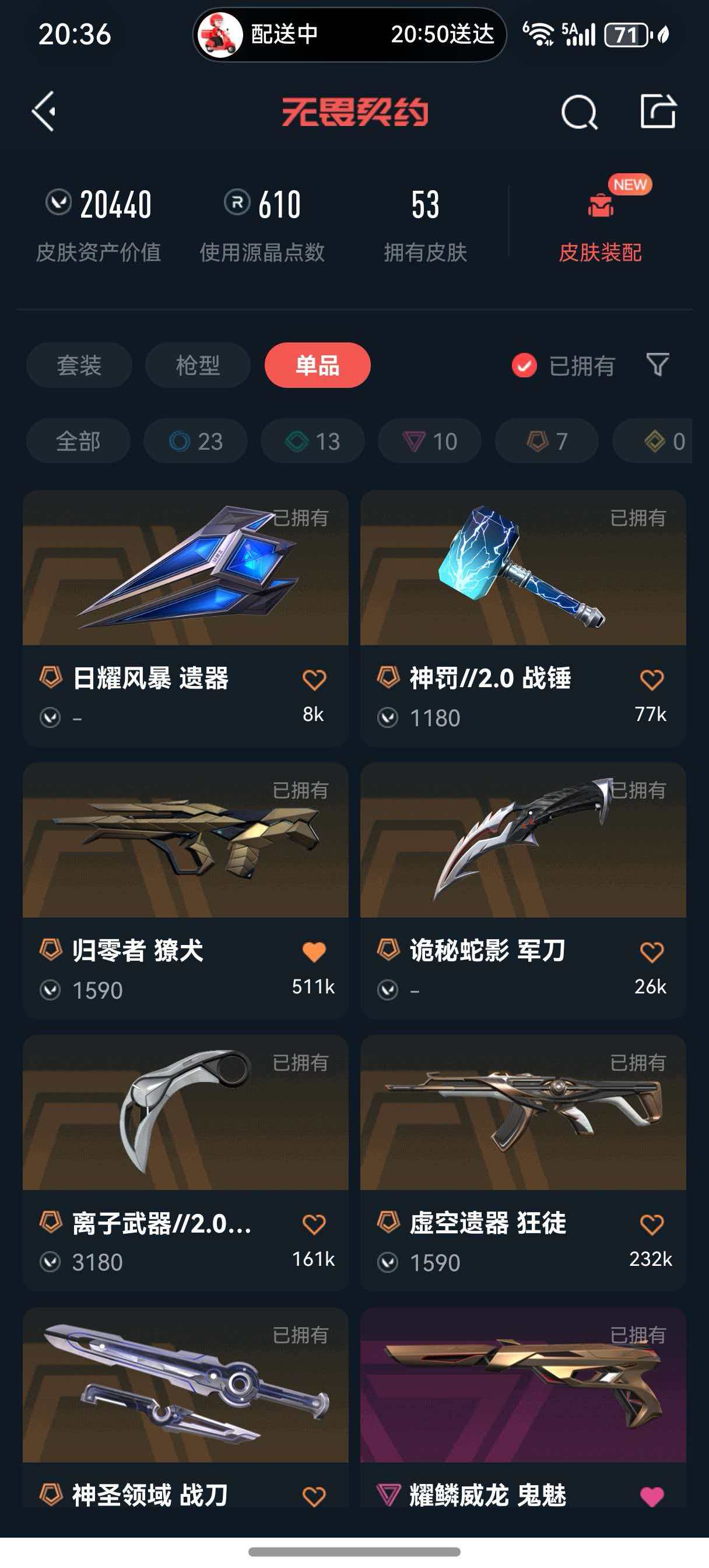Open the 离子武器//2.0 skin card

pos(185,1163)
